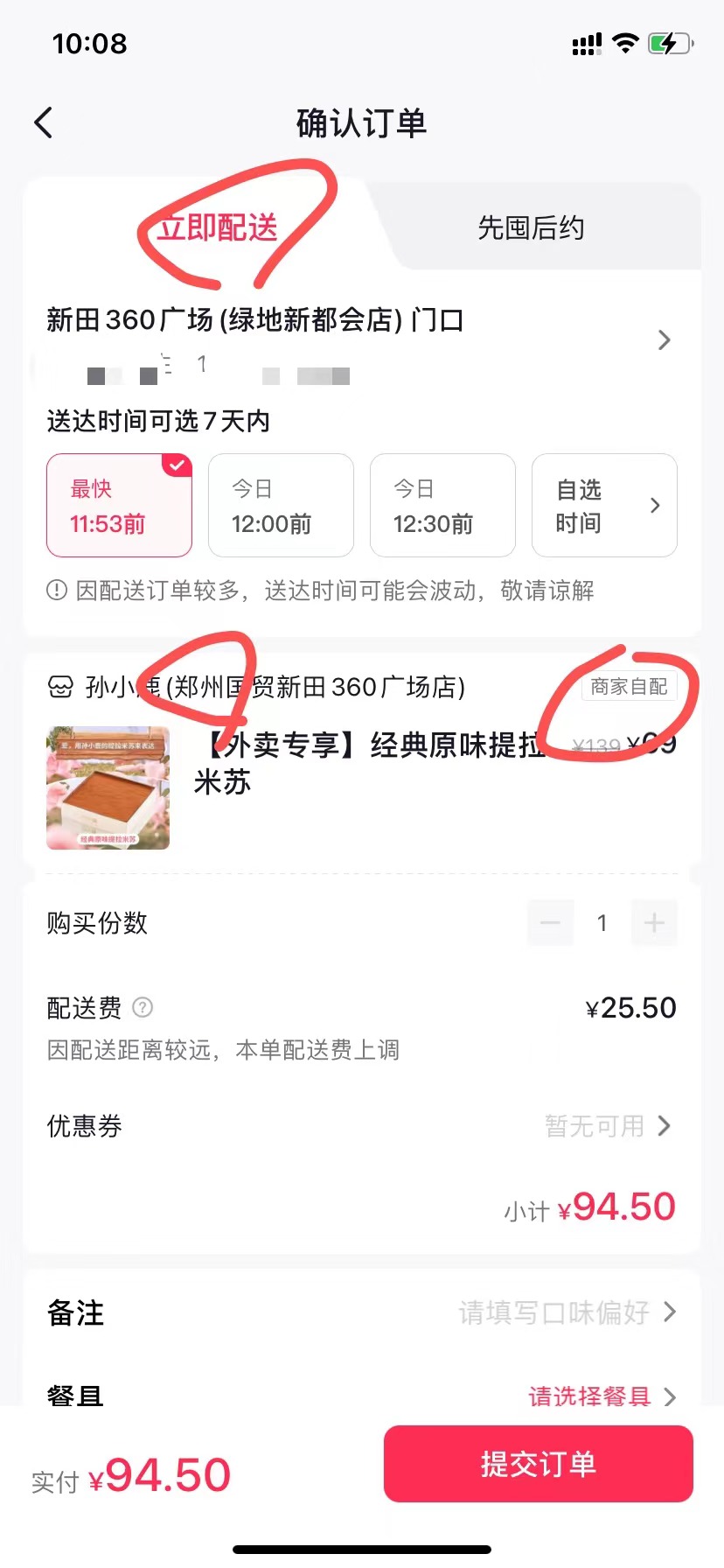Choose the 最快 11:53前 delivery slot
Screen dimensions: 724x1568
tap(119, 506)
